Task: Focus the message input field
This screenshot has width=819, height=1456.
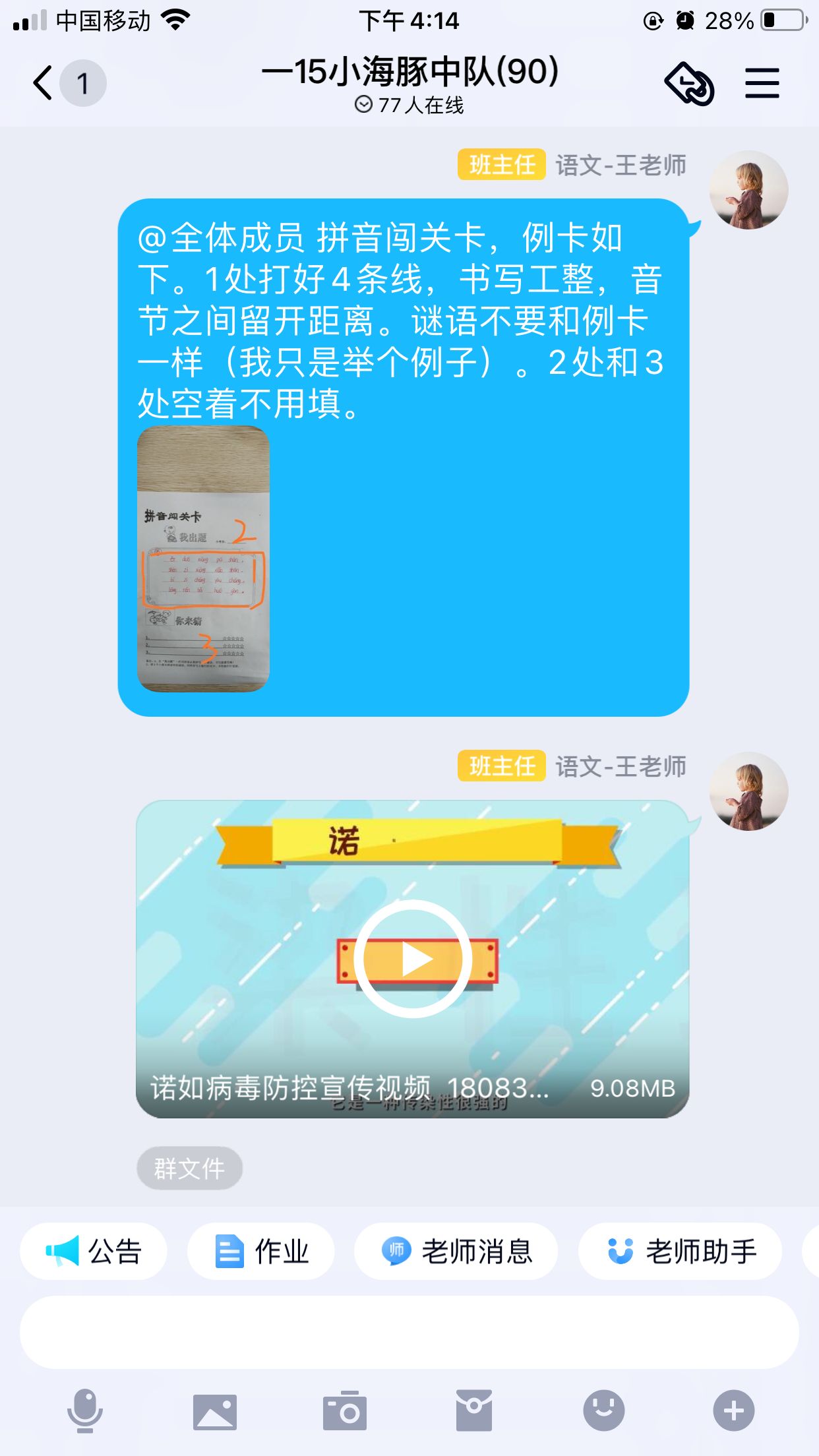Action: (409, 1332)
